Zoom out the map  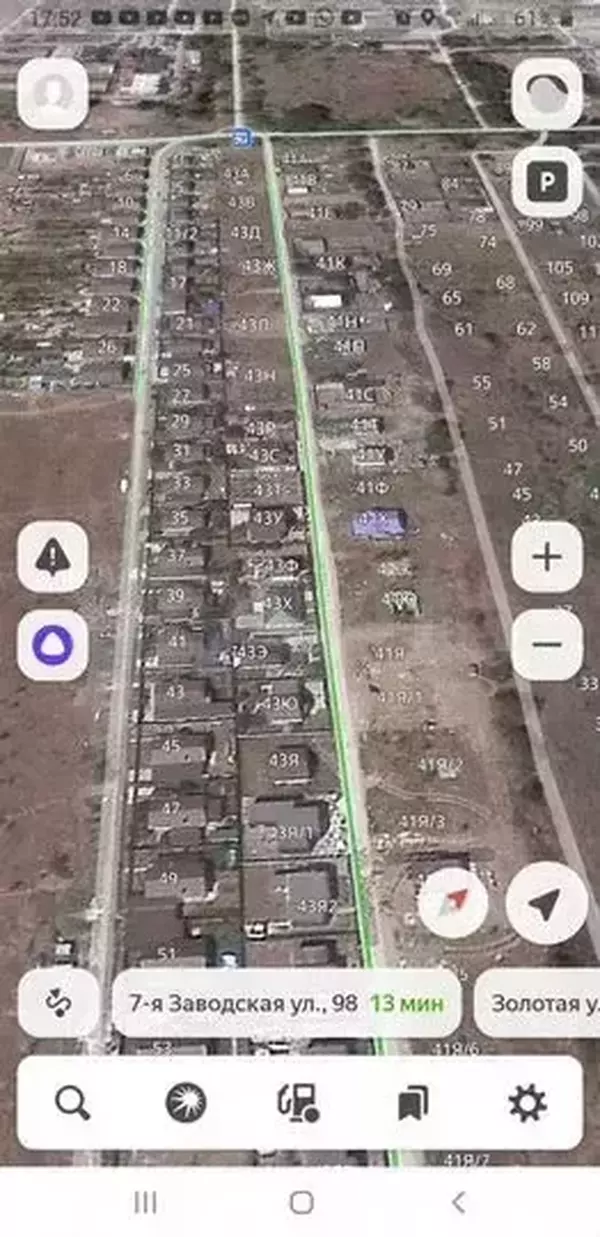point(547,646)
